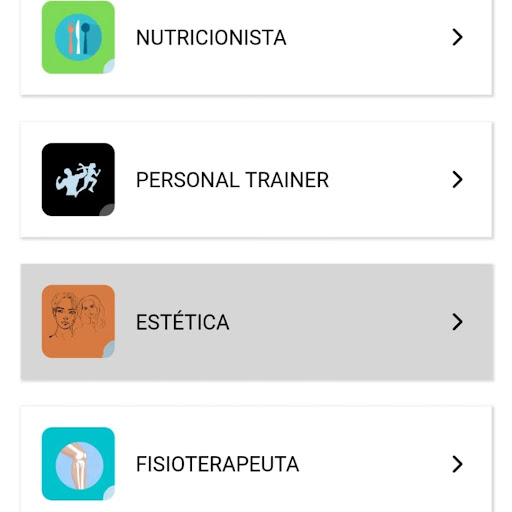This screenshot has width=512, height=512.
Task: Select the Personal Trainer row
Action: tap(256, 180)
